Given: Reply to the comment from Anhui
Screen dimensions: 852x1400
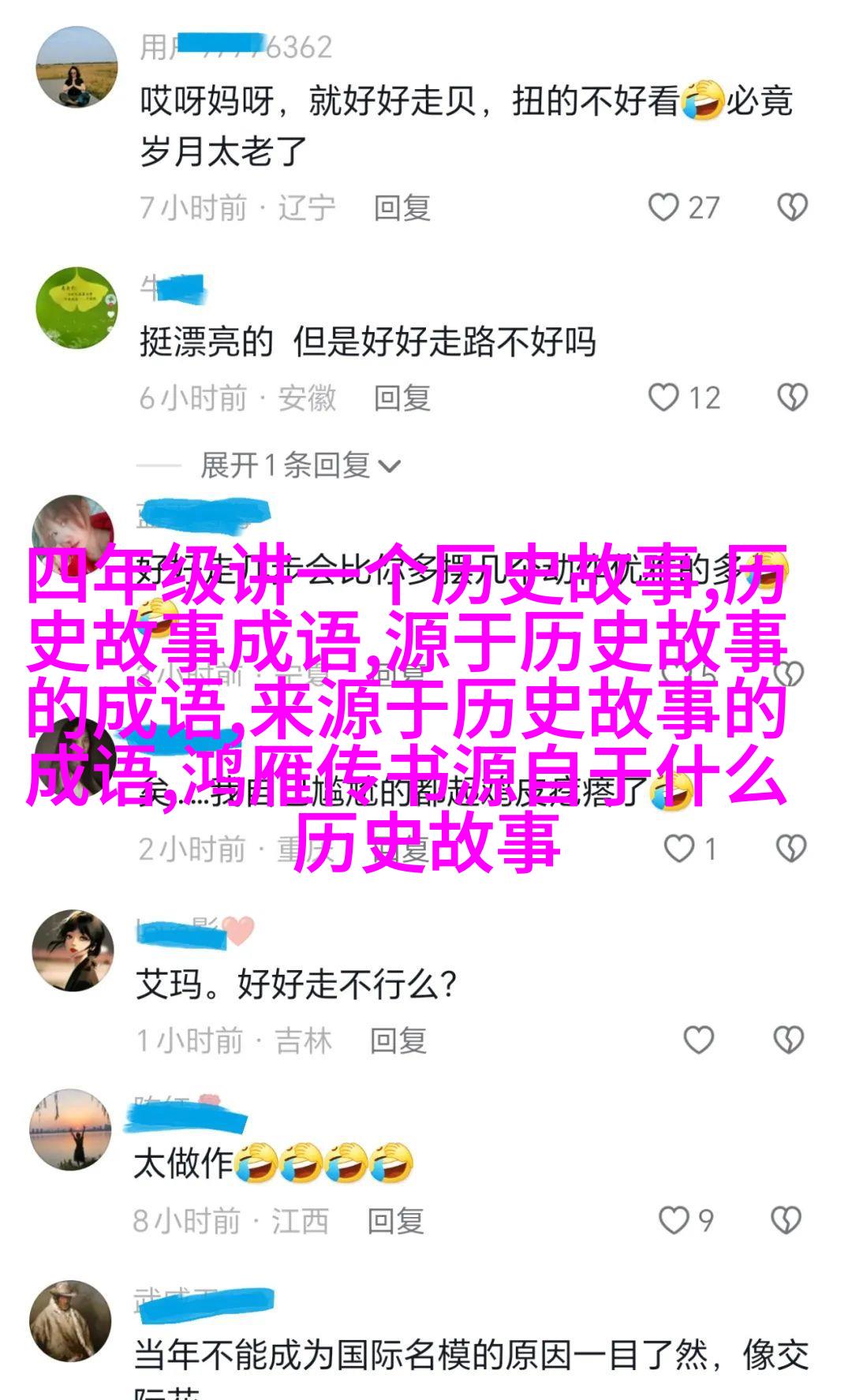Looking at the screenshot, I should coord(402,398).
